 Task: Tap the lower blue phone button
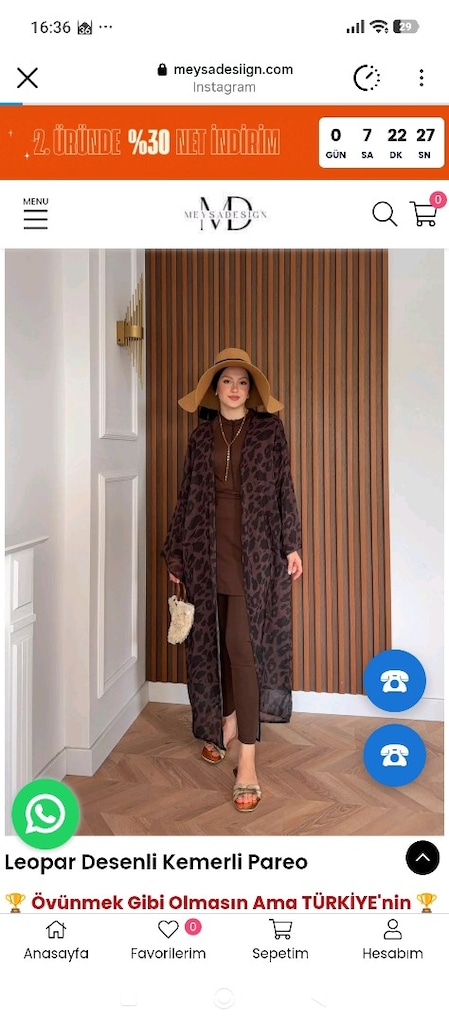(395, 756)
